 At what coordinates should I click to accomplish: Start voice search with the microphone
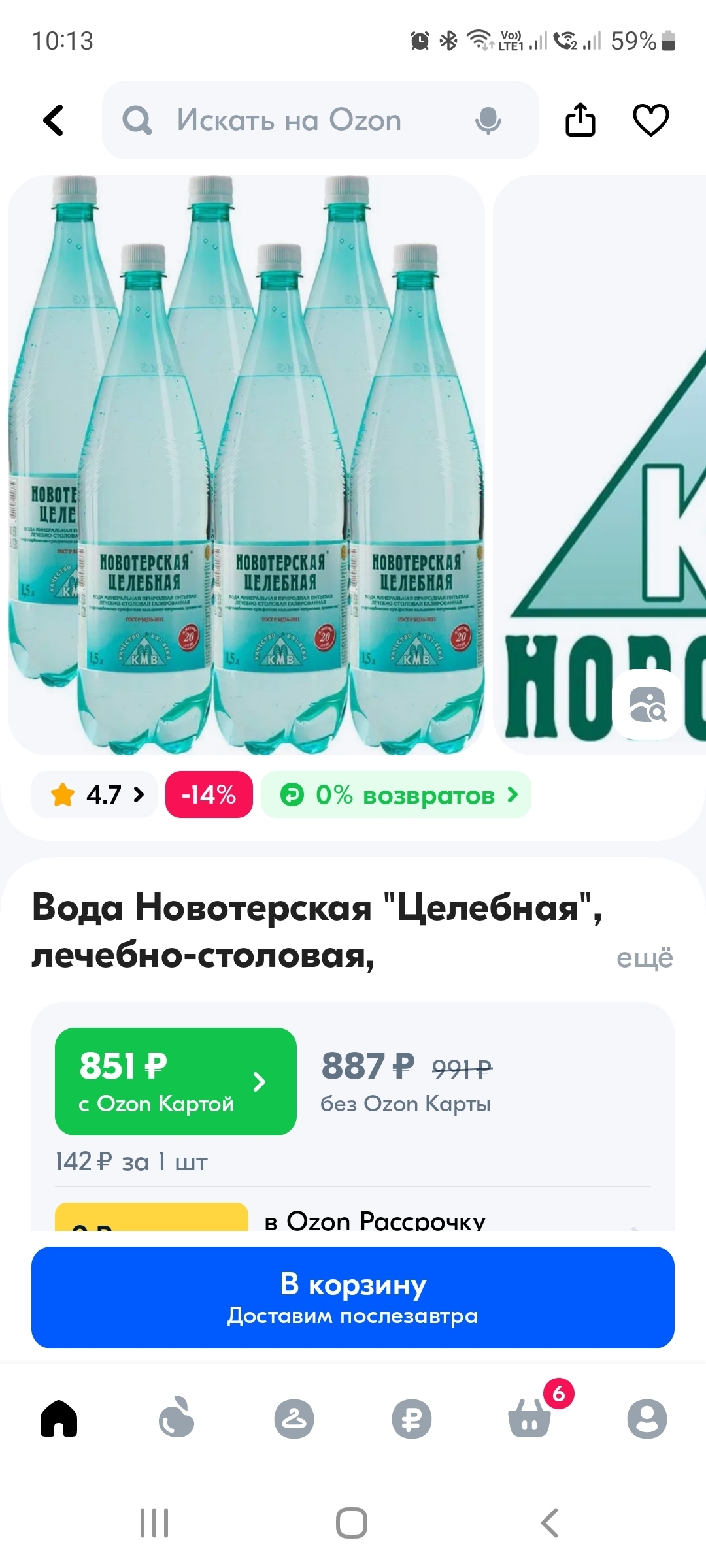(x=488, y=120)
